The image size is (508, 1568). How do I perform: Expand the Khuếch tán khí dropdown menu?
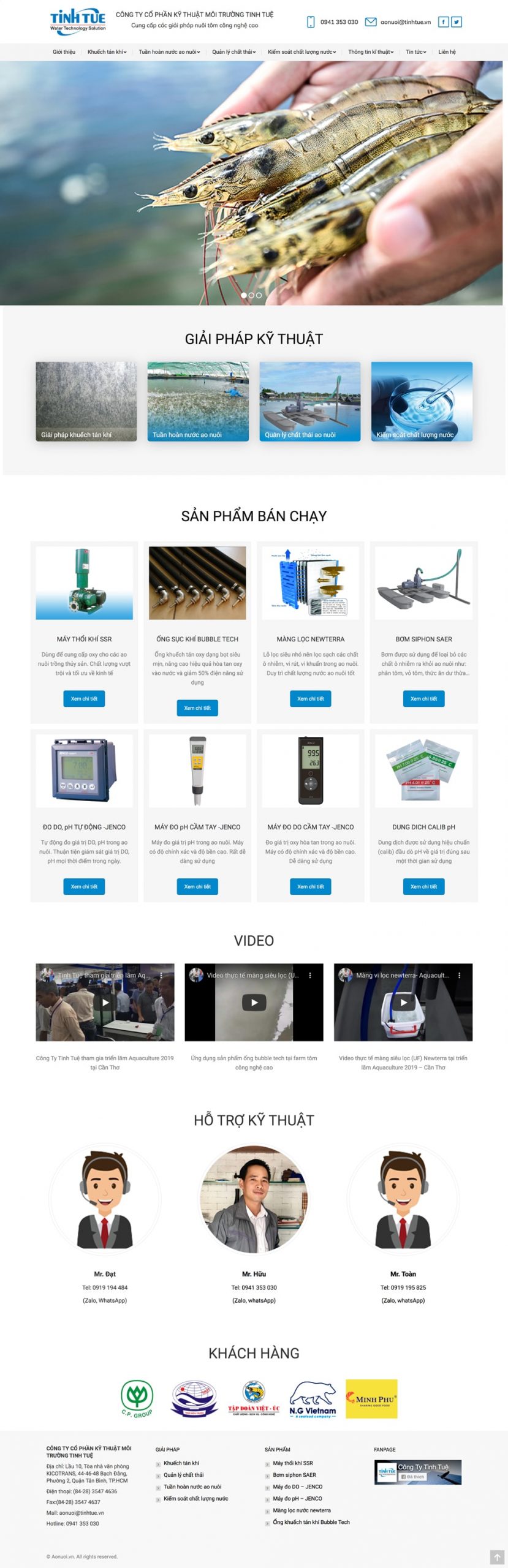[107, 52]
